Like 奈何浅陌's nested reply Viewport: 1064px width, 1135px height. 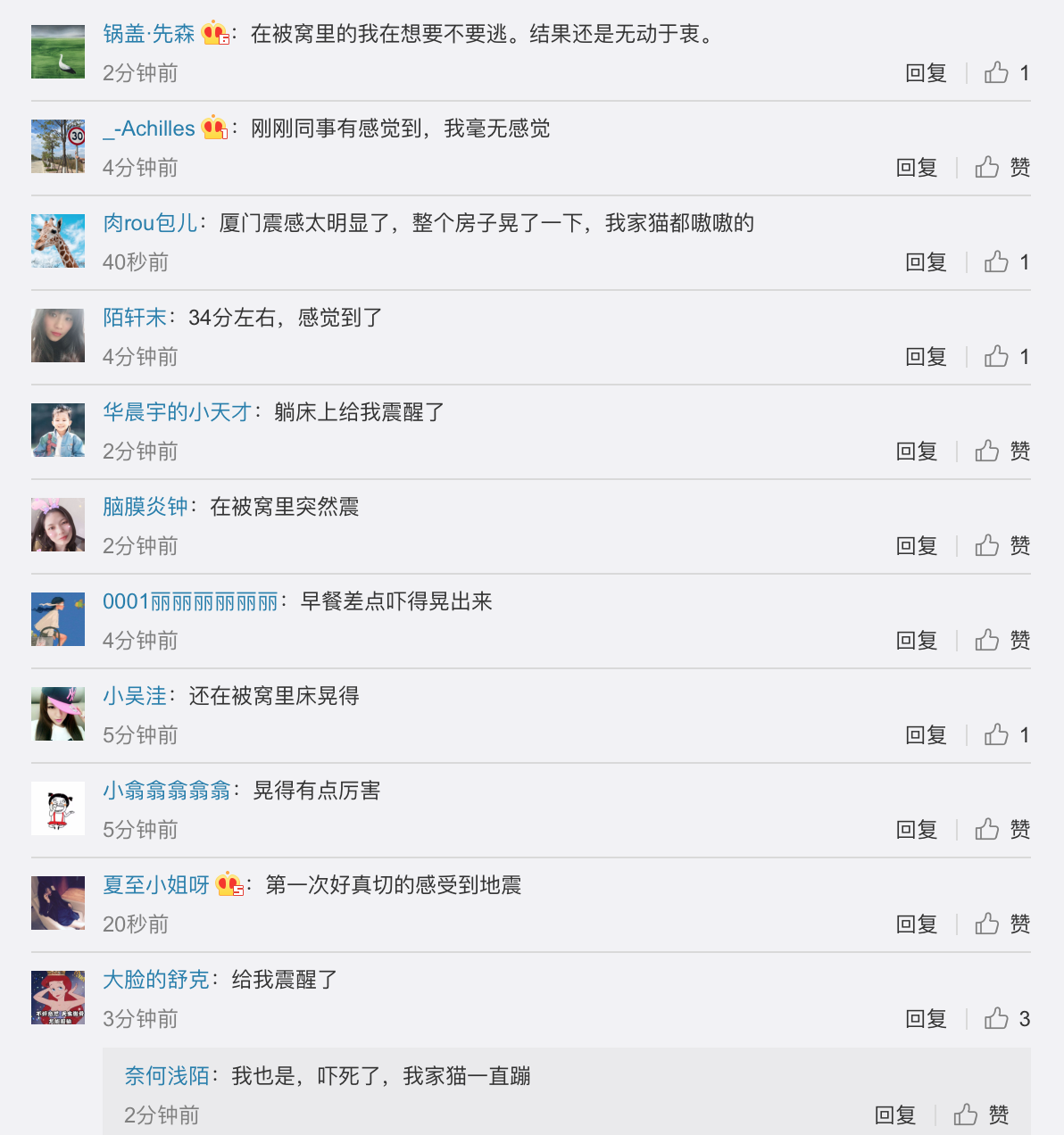coord(980,1115)
